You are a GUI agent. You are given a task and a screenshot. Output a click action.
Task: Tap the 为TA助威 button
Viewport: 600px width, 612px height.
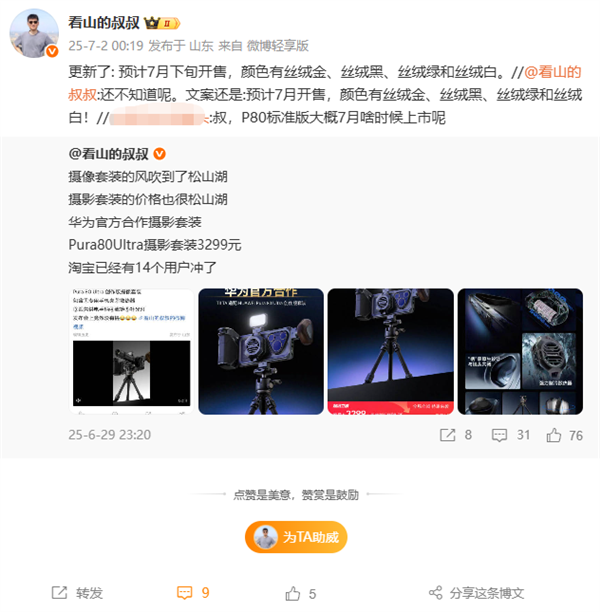(x=296, y=537)
